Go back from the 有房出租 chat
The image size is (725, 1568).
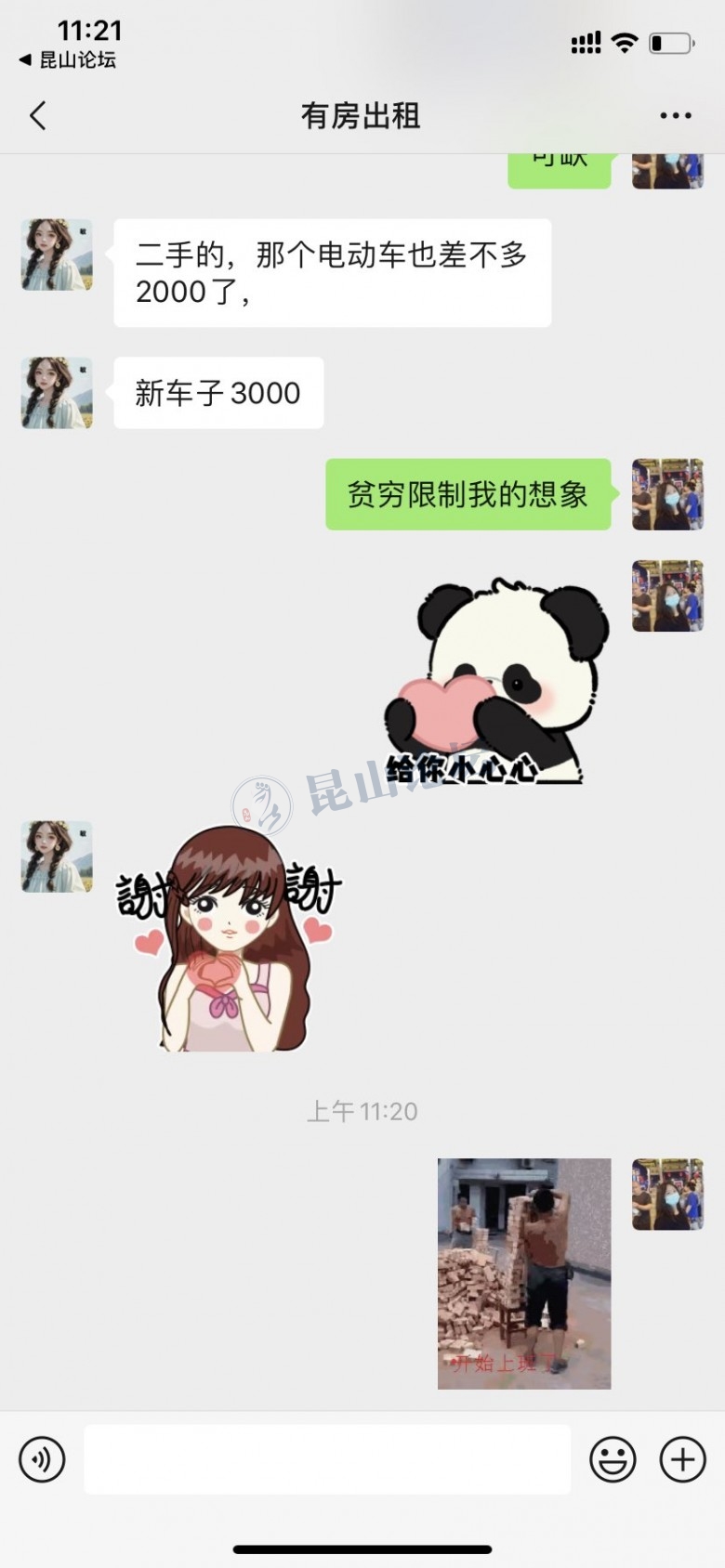38,116
